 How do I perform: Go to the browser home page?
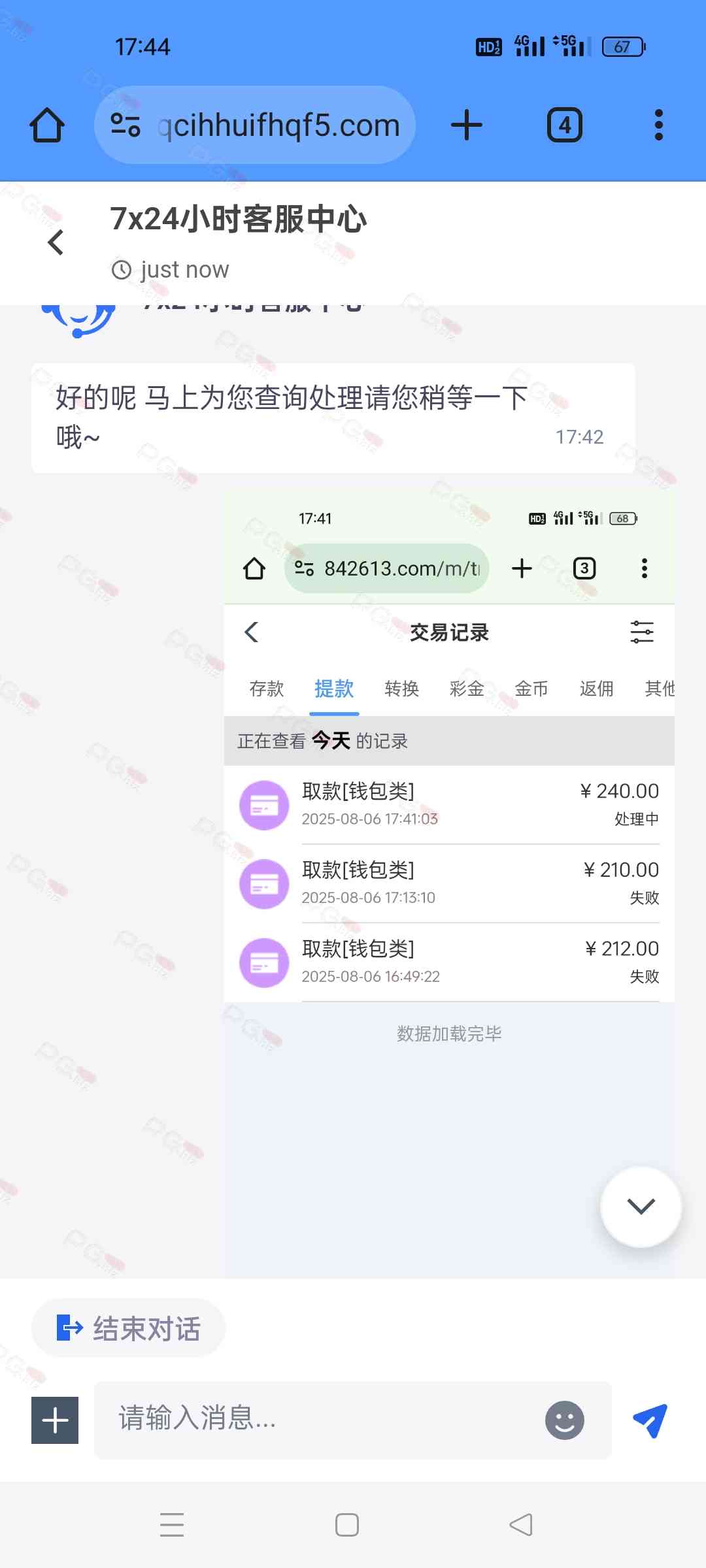(x=47, y=125)
